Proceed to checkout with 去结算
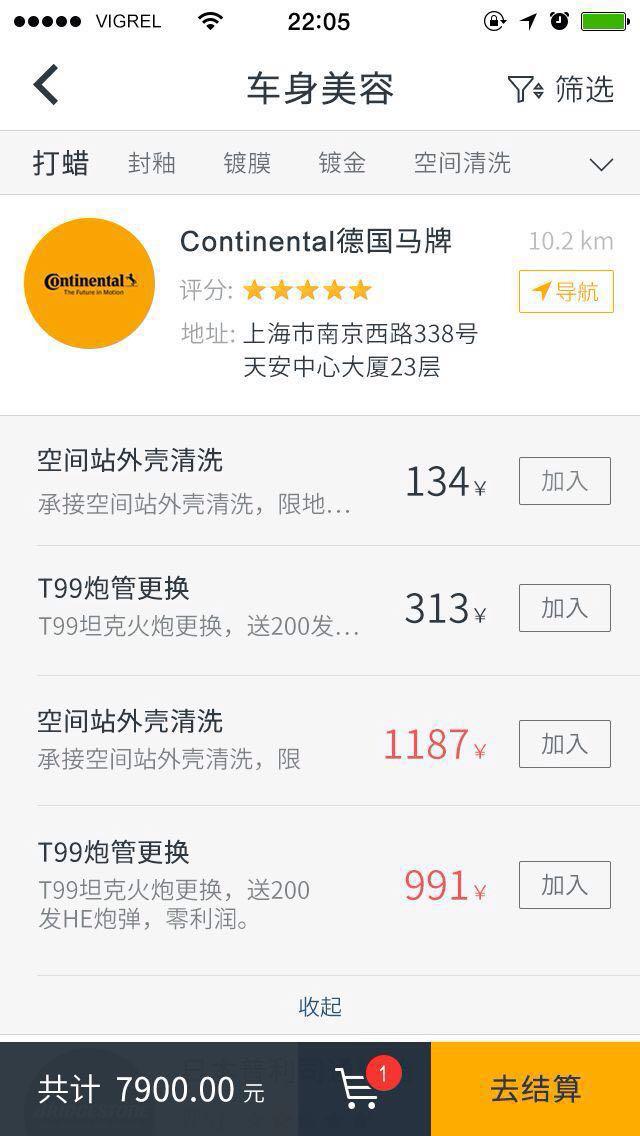This screenshot has height=1136, width=640. (x=536, y=1089)
